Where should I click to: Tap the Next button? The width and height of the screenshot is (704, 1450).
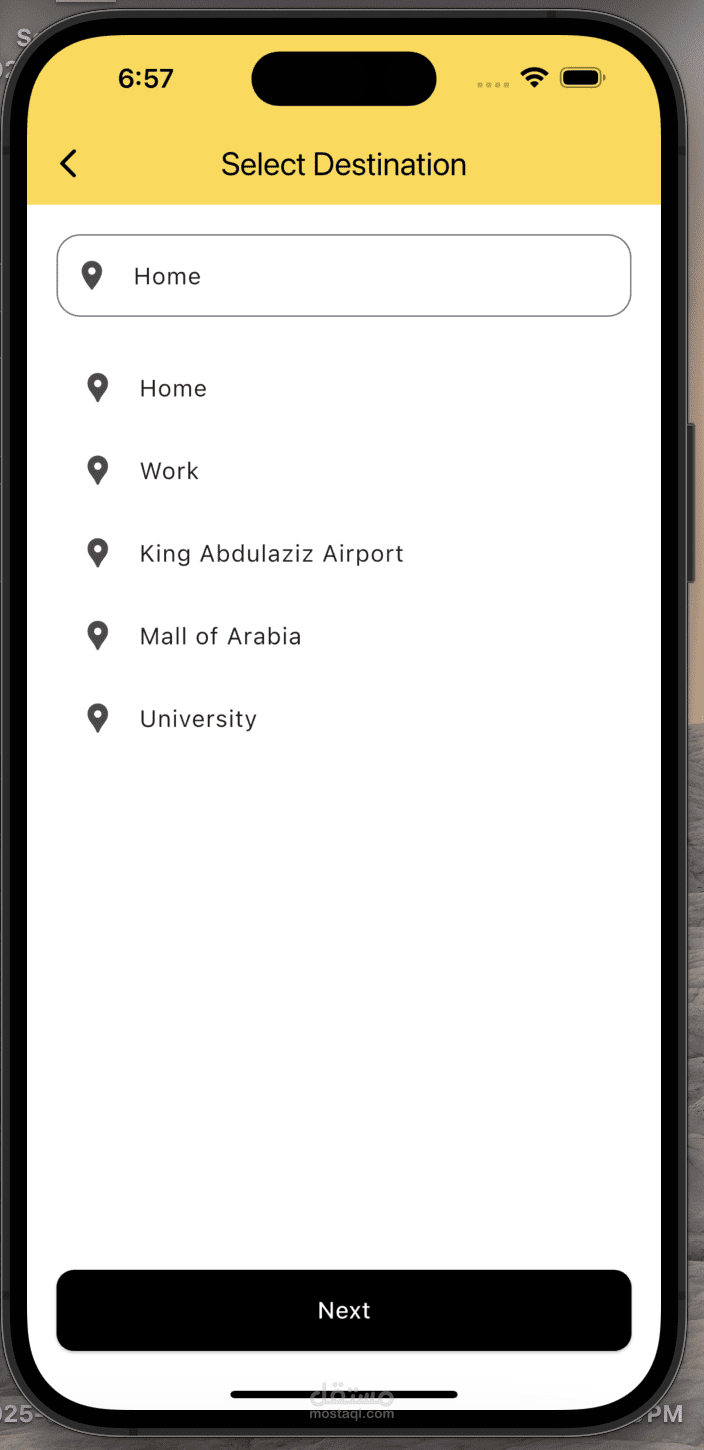[x=343, y=1310]
